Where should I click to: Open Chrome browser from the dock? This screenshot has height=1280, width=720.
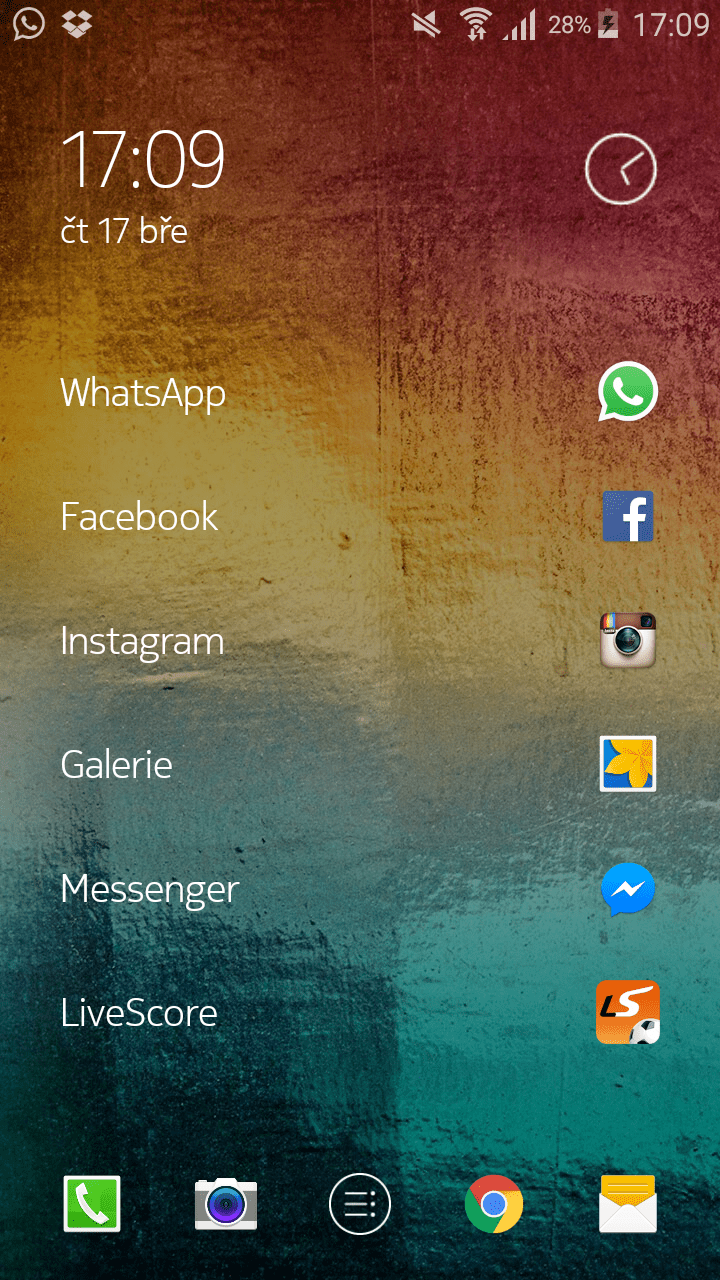[x=494, y=1203]
